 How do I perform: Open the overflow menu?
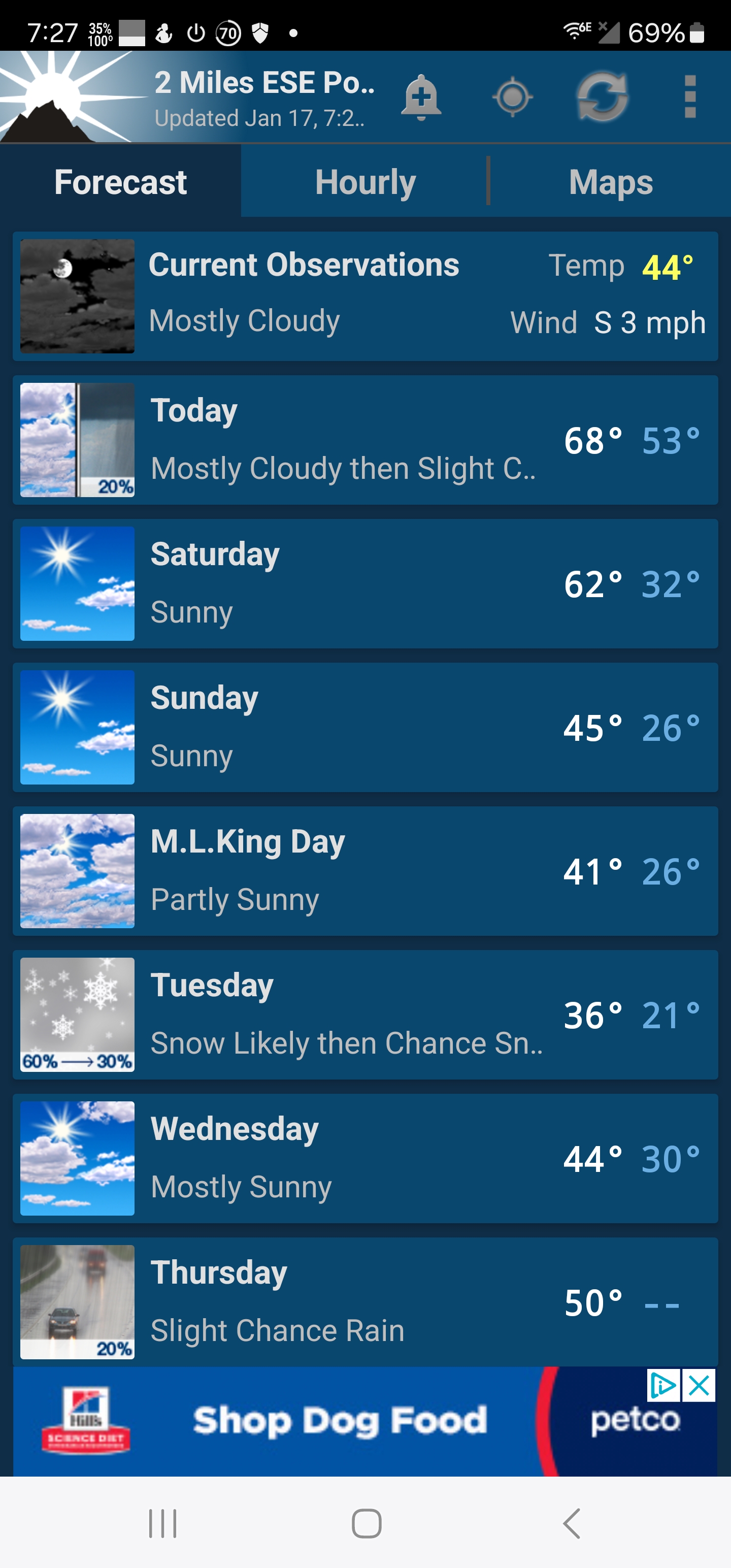coord(689,97)
